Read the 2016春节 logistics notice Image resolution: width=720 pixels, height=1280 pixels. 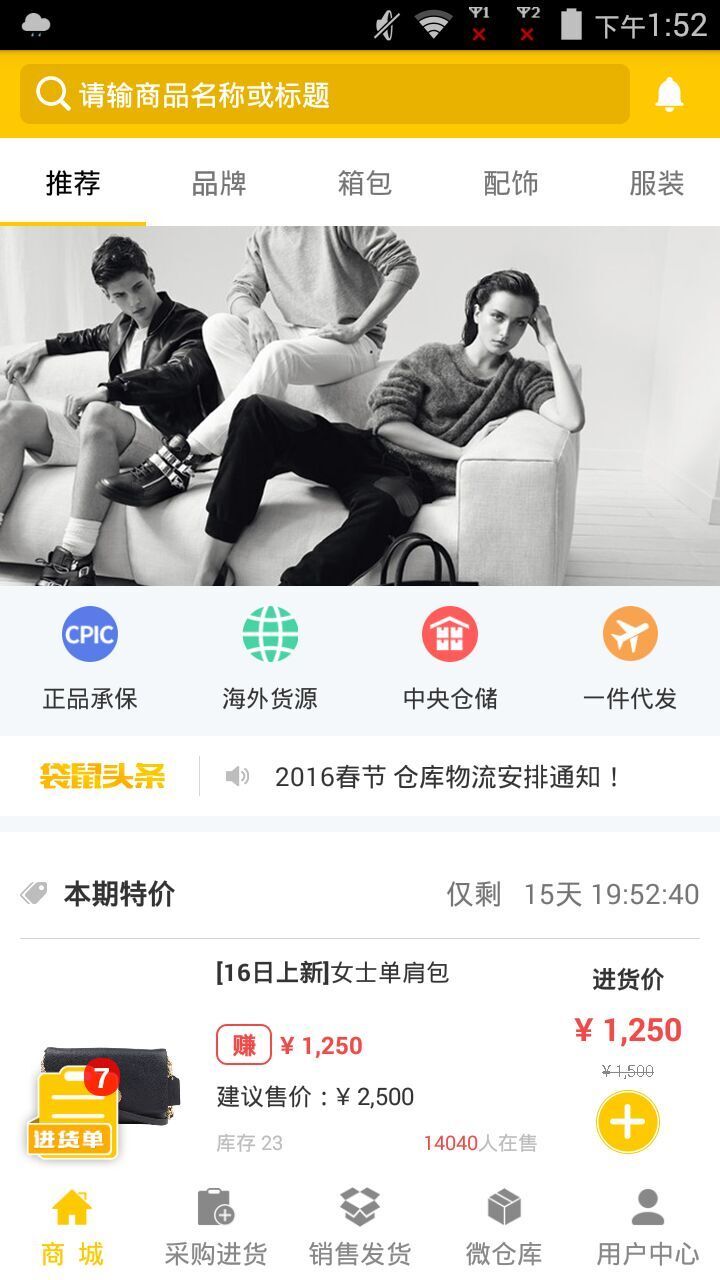click(448, 777)
